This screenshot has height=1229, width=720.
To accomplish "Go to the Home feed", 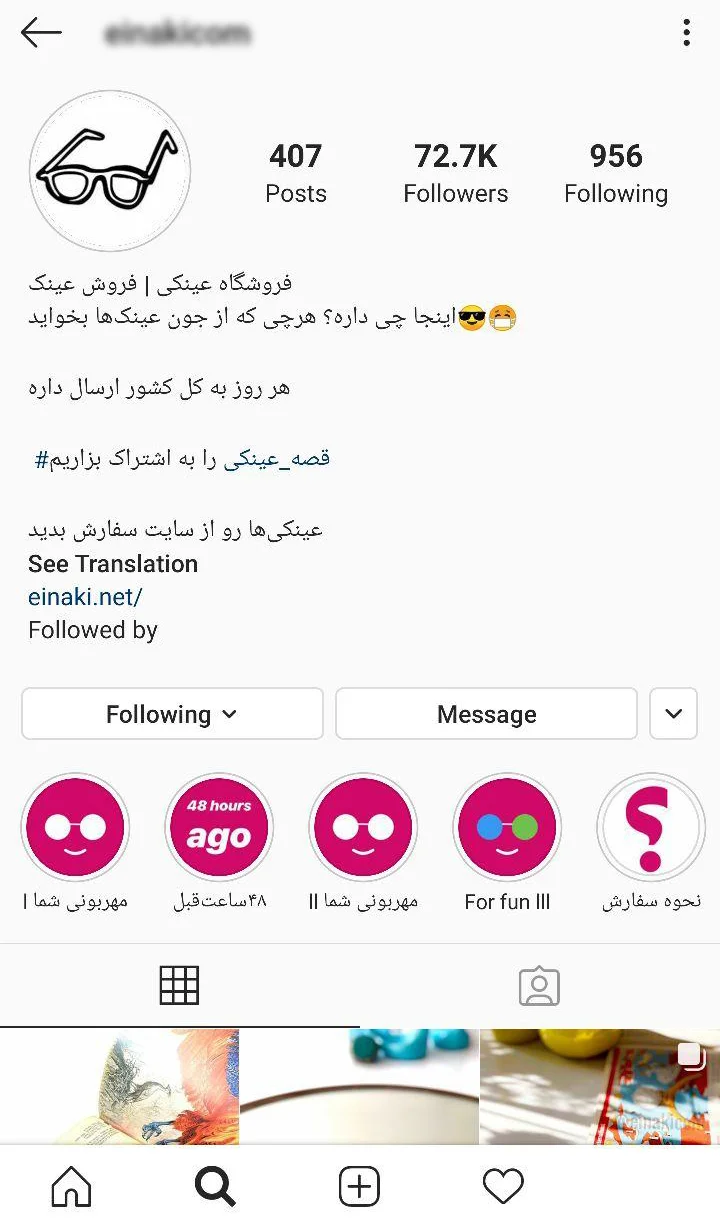I will pos(71,1187).
